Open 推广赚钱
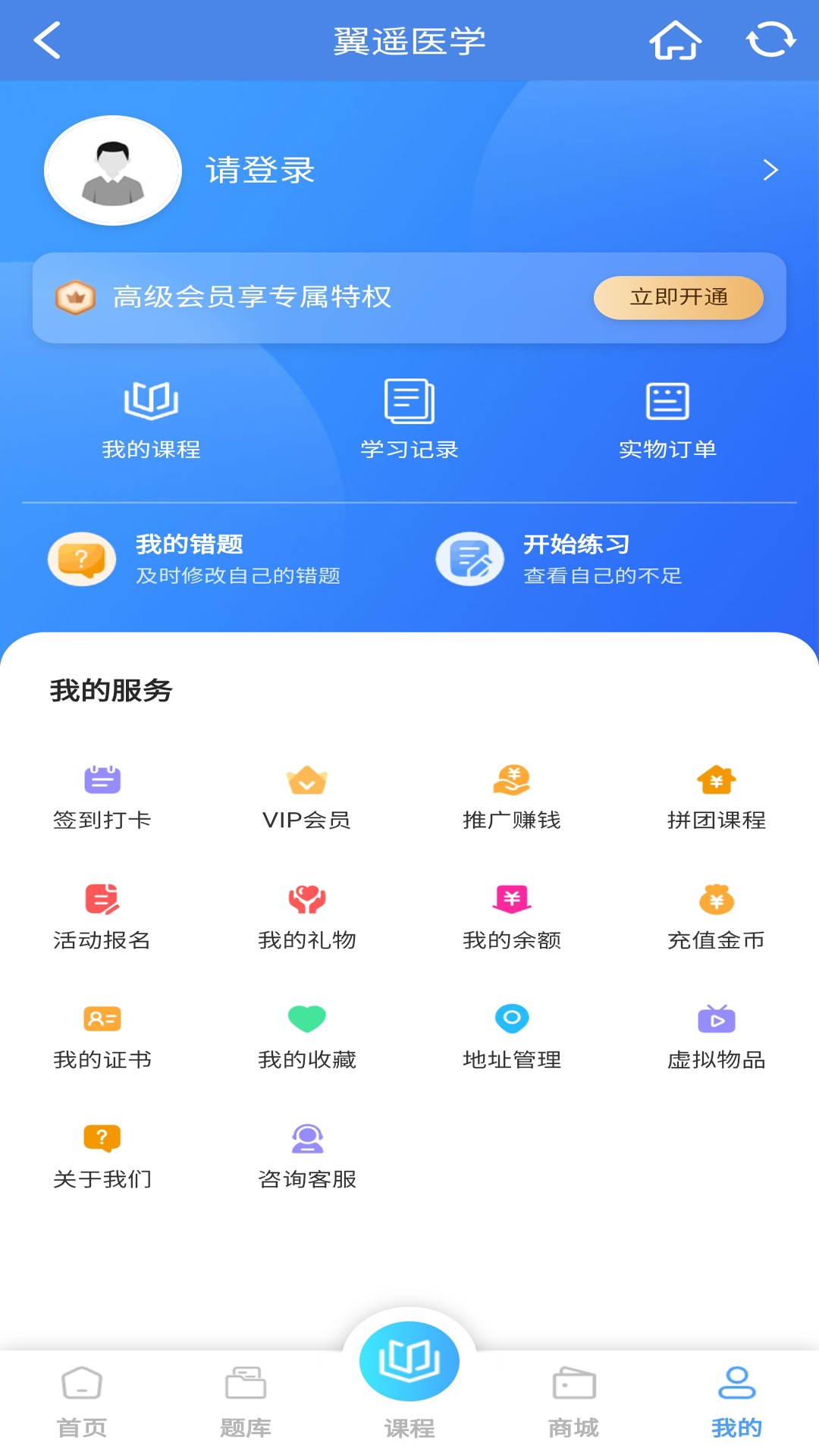819x1456 pixels. (x=512, y=798)
